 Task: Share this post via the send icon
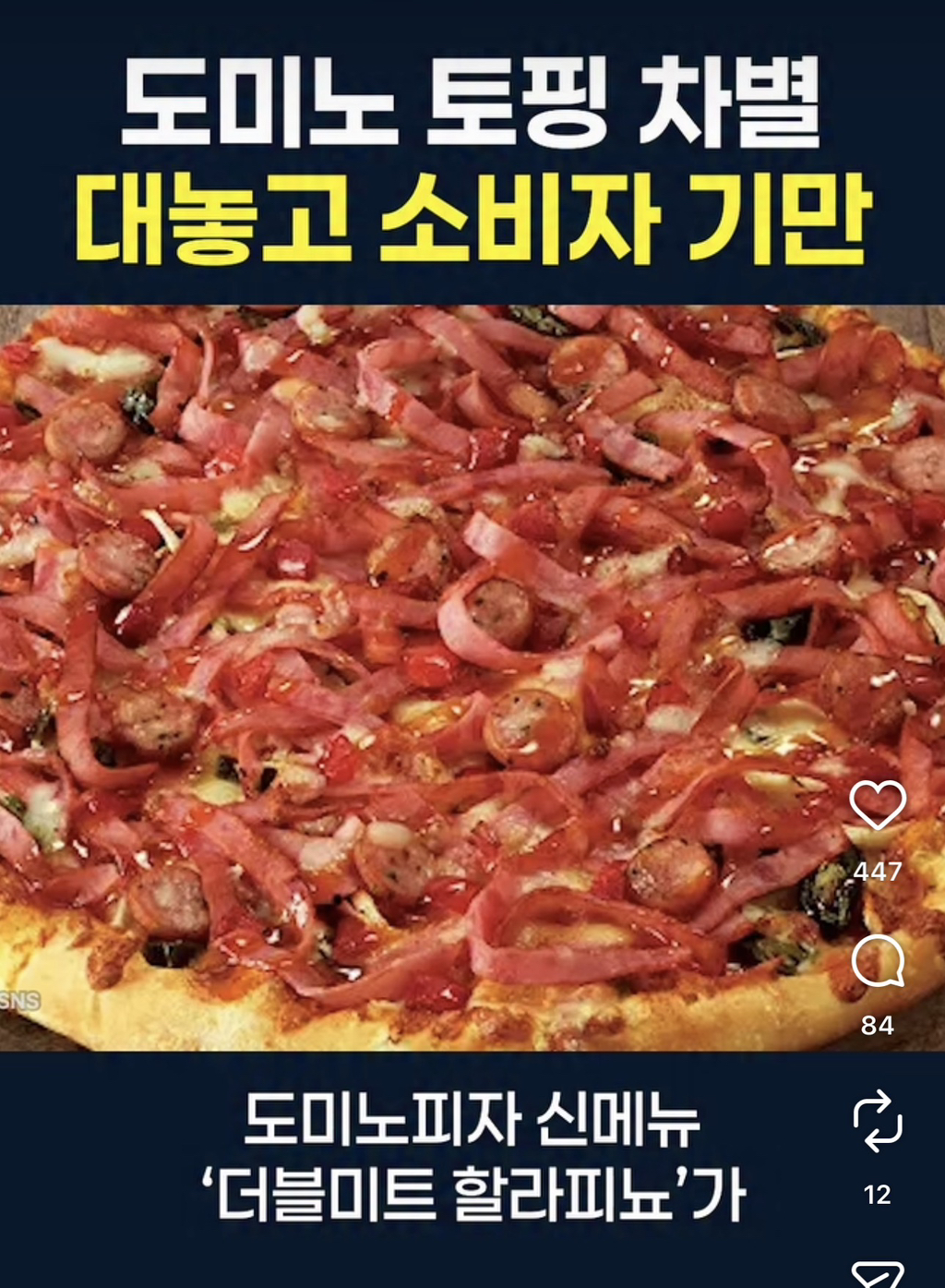[877, 1274]
